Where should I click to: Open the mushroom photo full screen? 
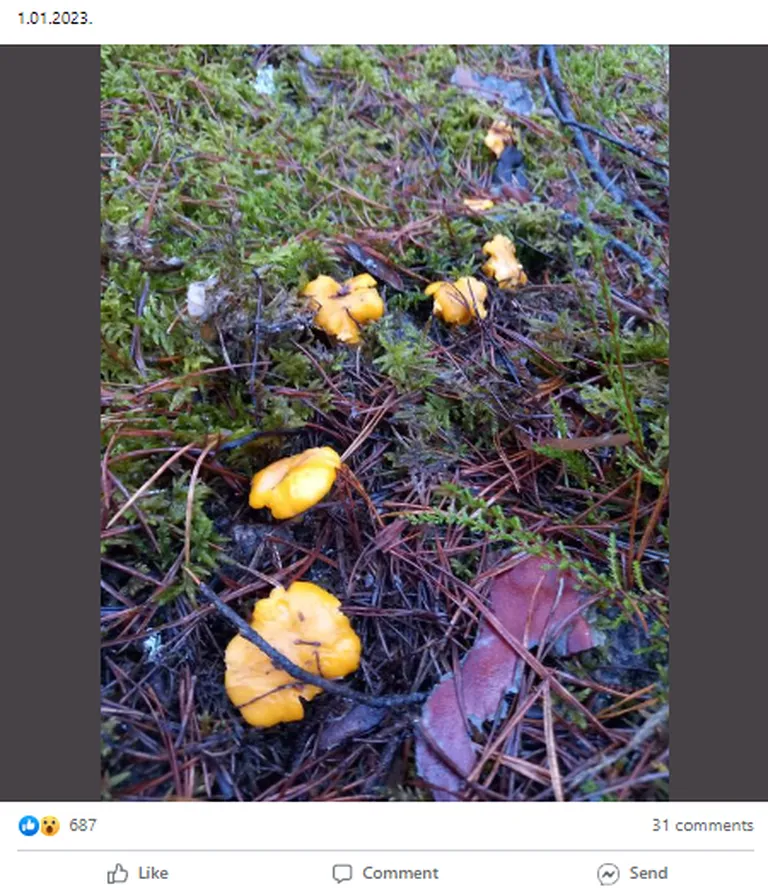[384, 422]
